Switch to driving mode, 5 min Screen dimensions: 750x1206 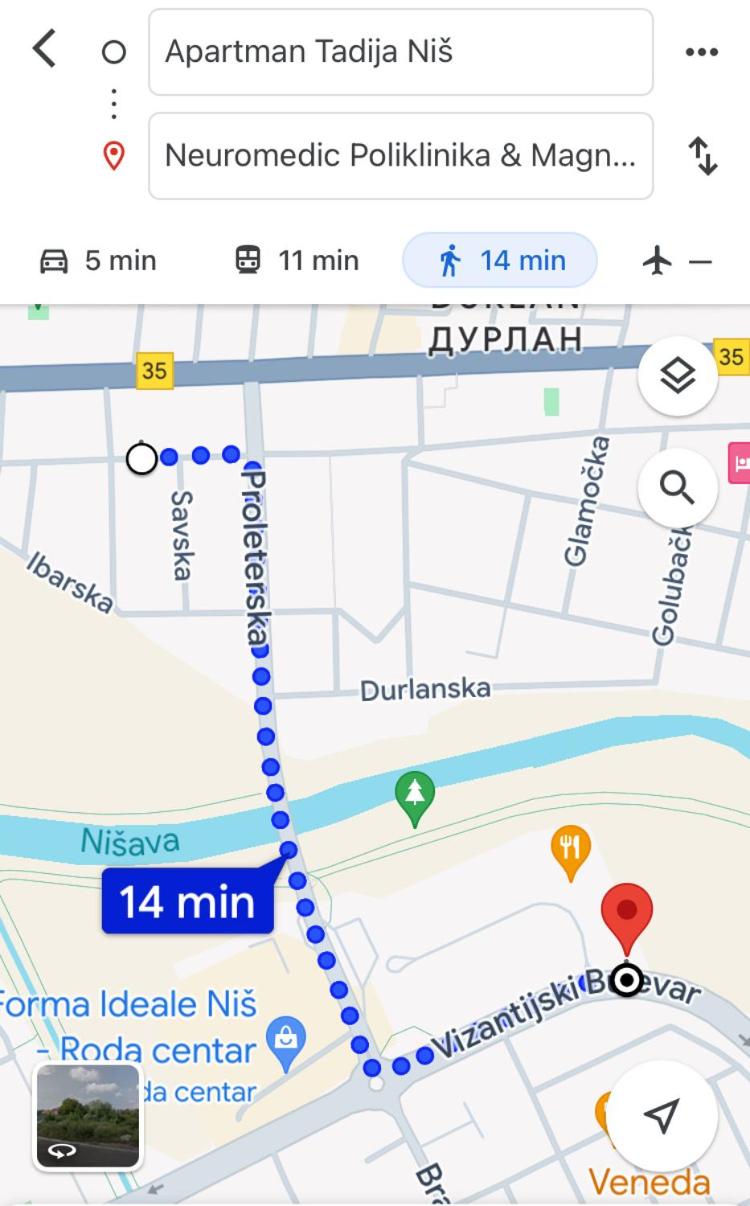coord(98,261)
